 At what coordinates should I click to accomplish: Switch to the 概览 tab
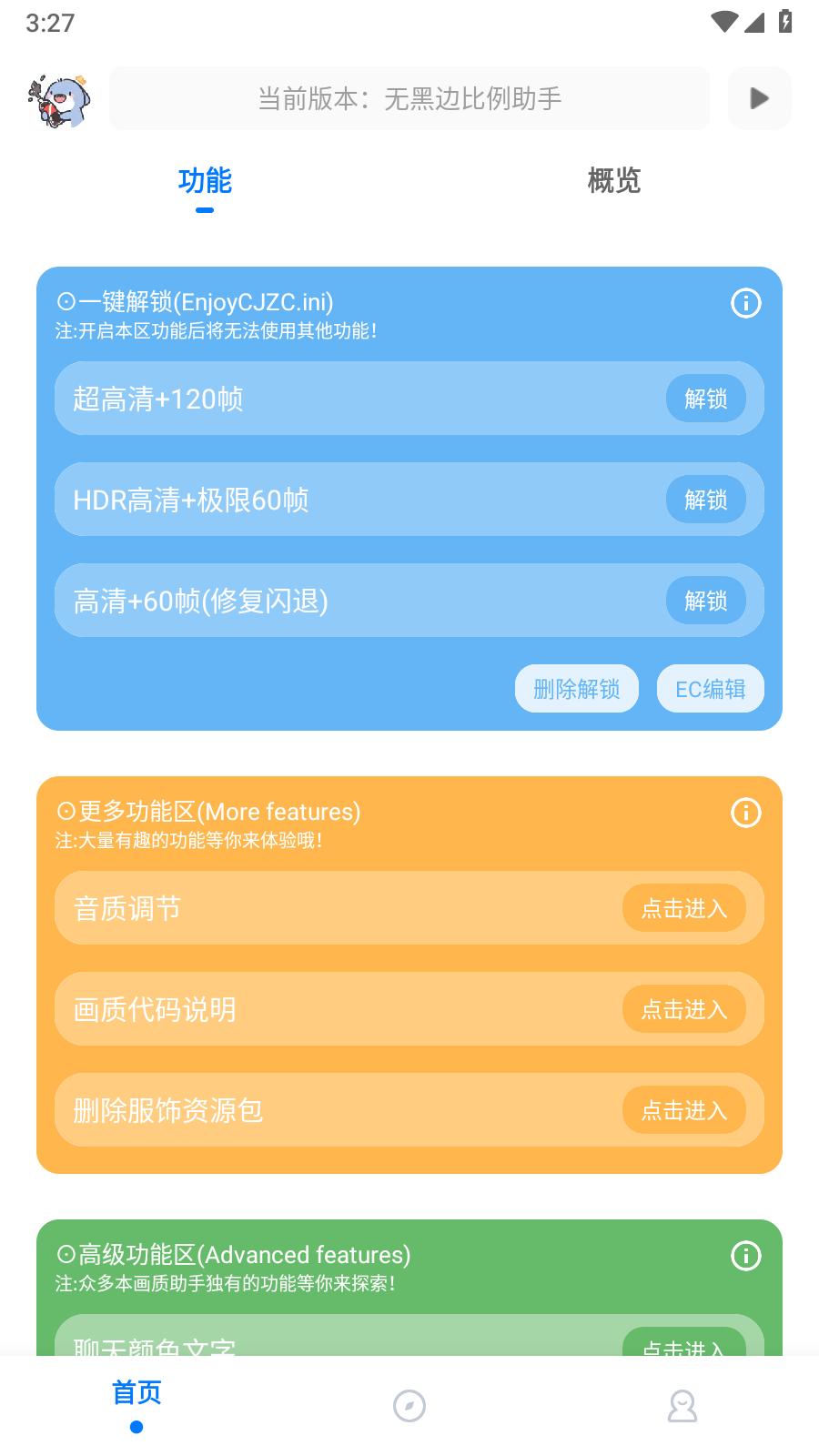pos(614,181)
